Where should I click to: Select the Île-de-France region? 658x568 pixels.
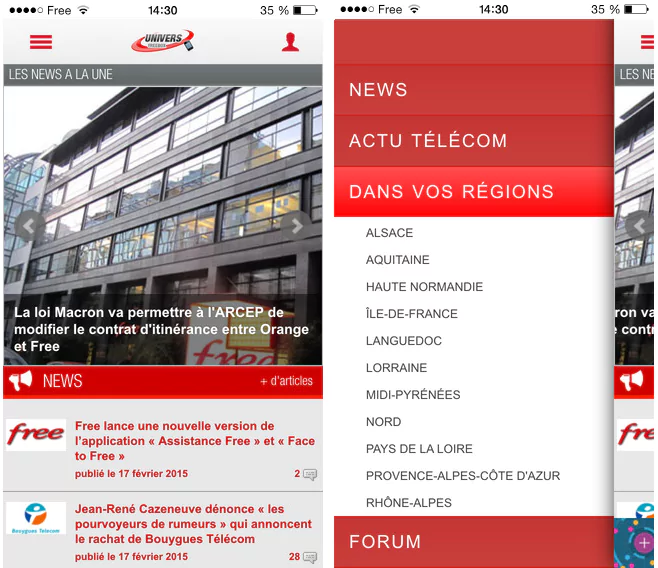411,314
